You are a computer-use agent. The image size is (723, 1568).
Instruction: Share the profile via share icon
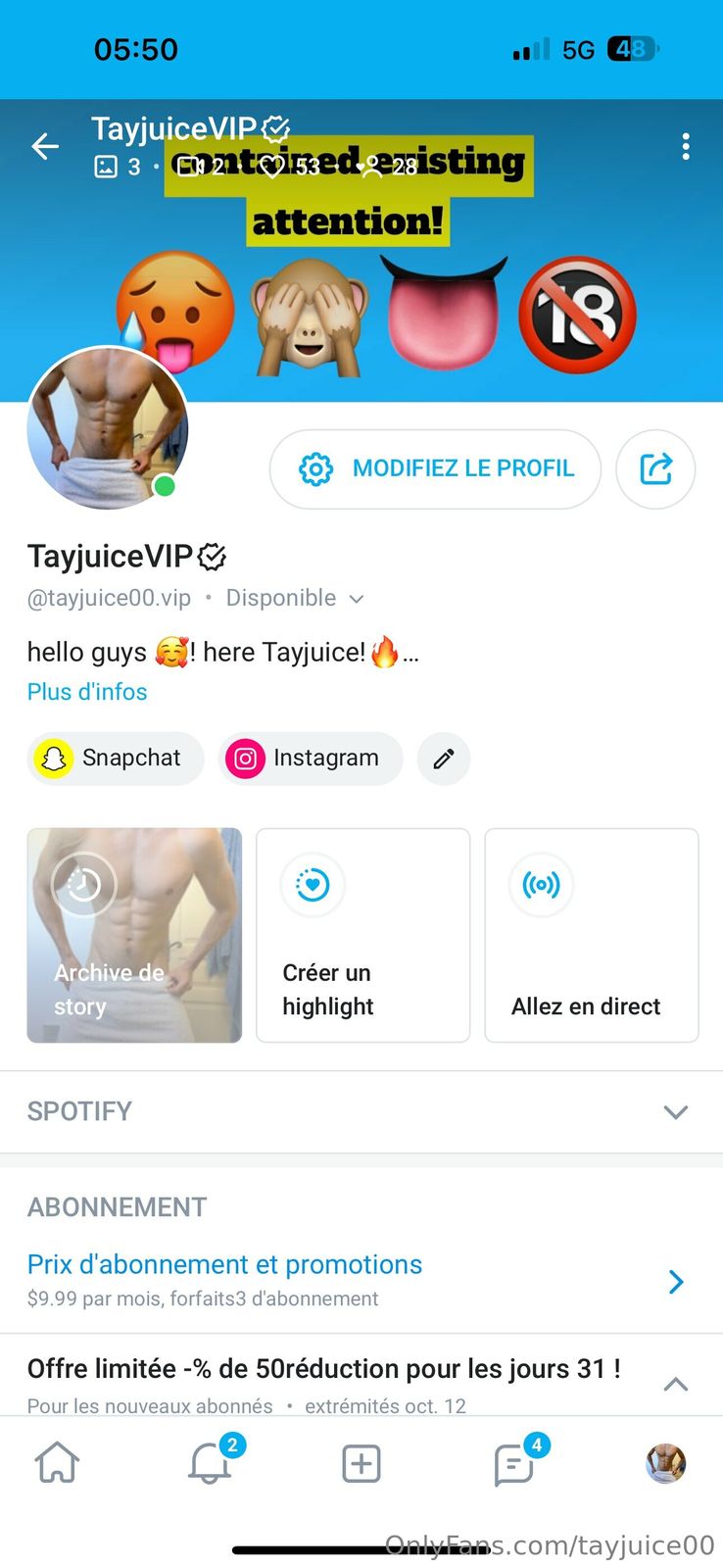655,469
